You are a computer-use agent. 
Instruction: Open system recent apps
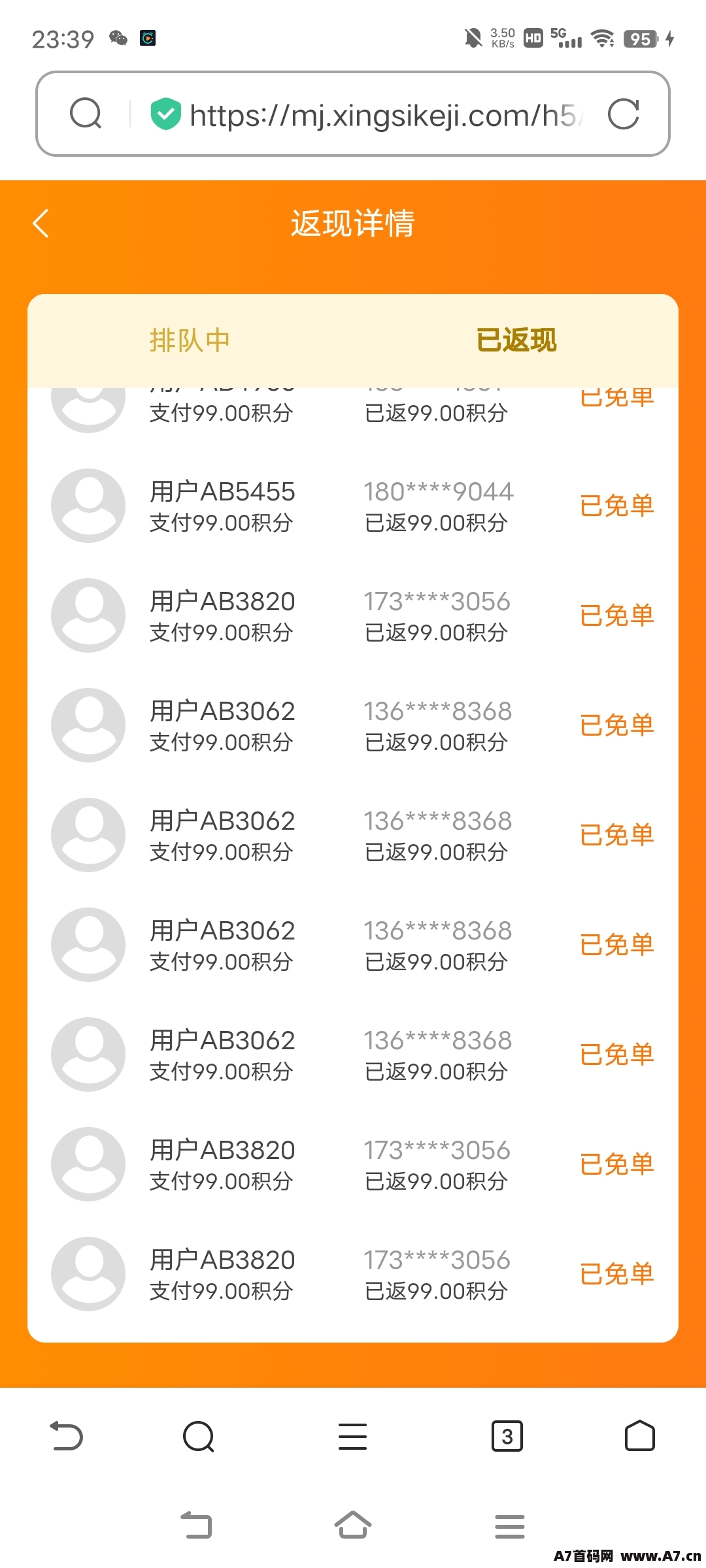[510, 1526]
